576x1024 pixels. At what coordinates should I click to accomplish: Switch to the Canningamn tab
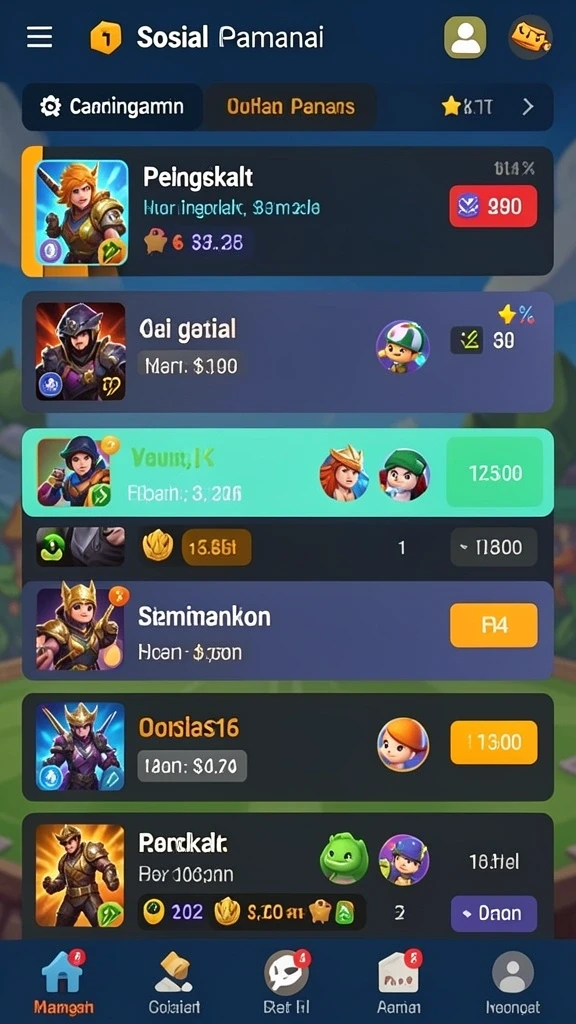tap(112, 106)
